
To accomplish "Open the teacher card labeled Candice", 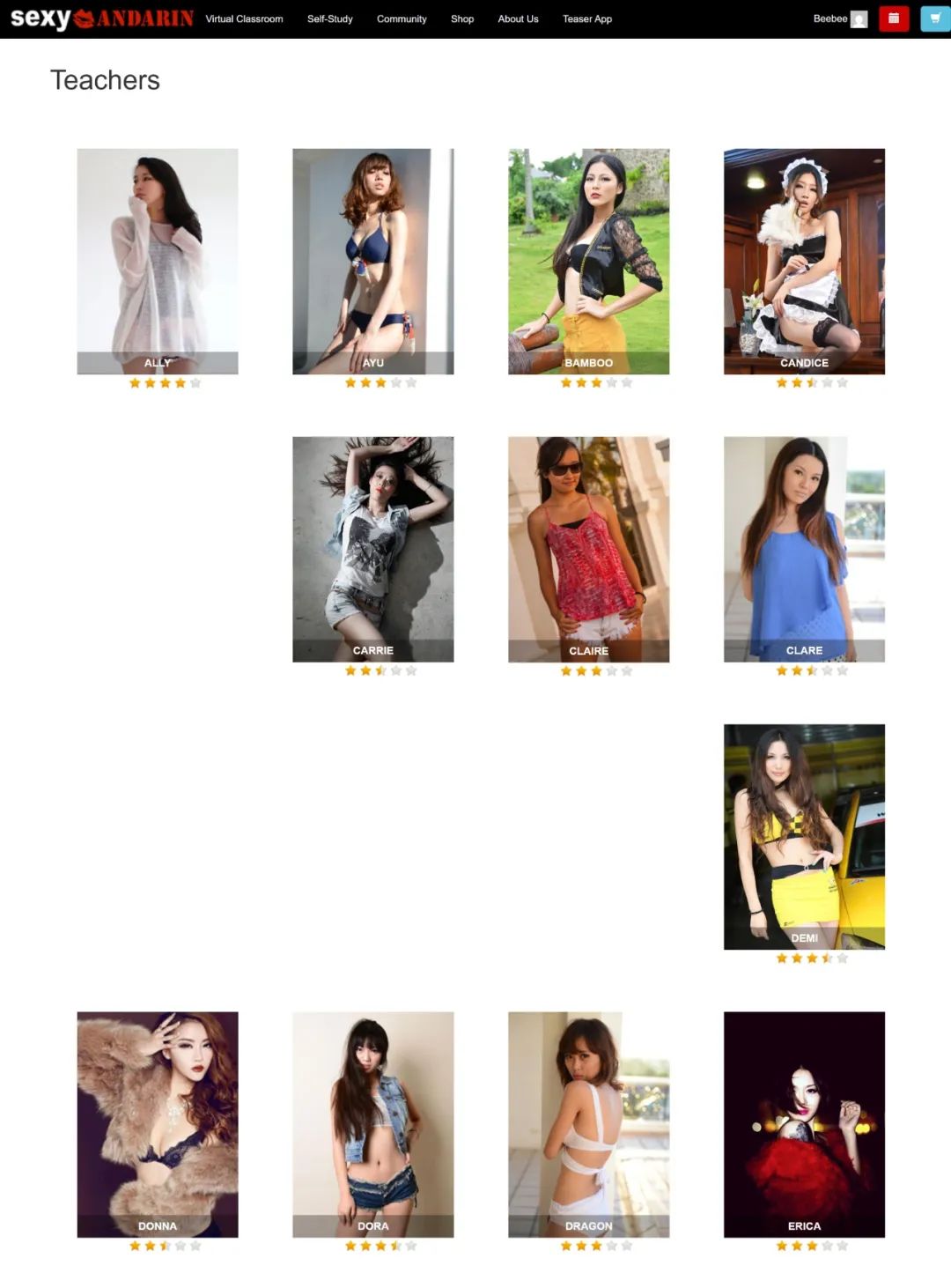I will [x=804, y=261].
